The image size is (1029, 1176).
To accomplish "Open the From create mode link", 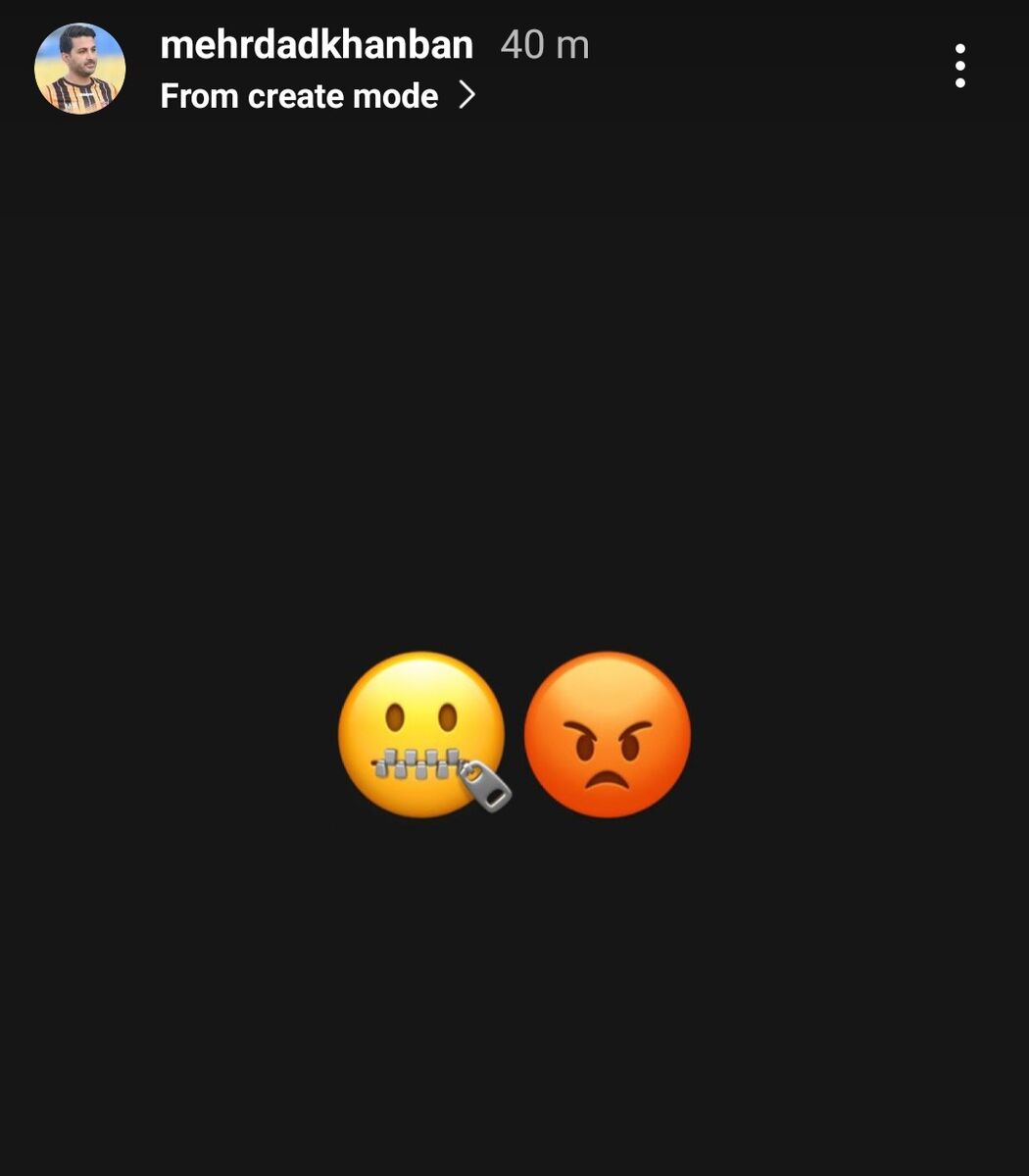I will click(317, 96).
